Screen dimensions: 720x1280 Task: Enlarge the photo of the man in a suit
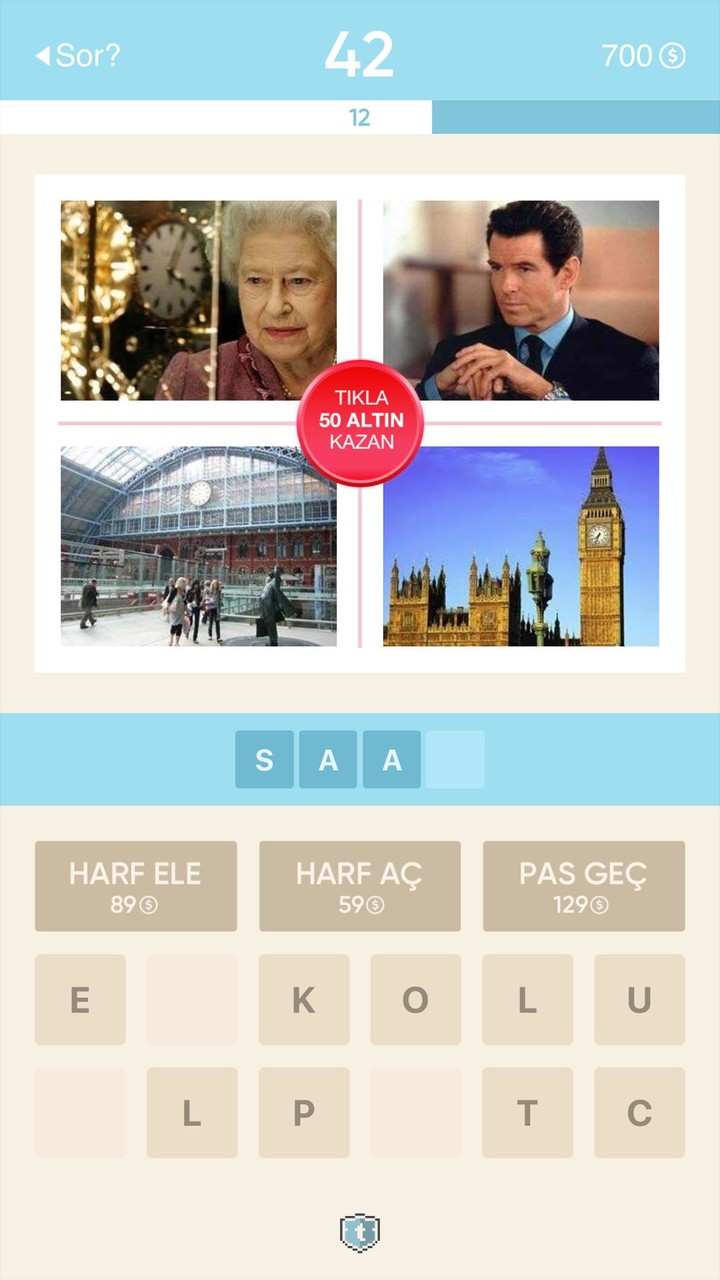[520, 300]
